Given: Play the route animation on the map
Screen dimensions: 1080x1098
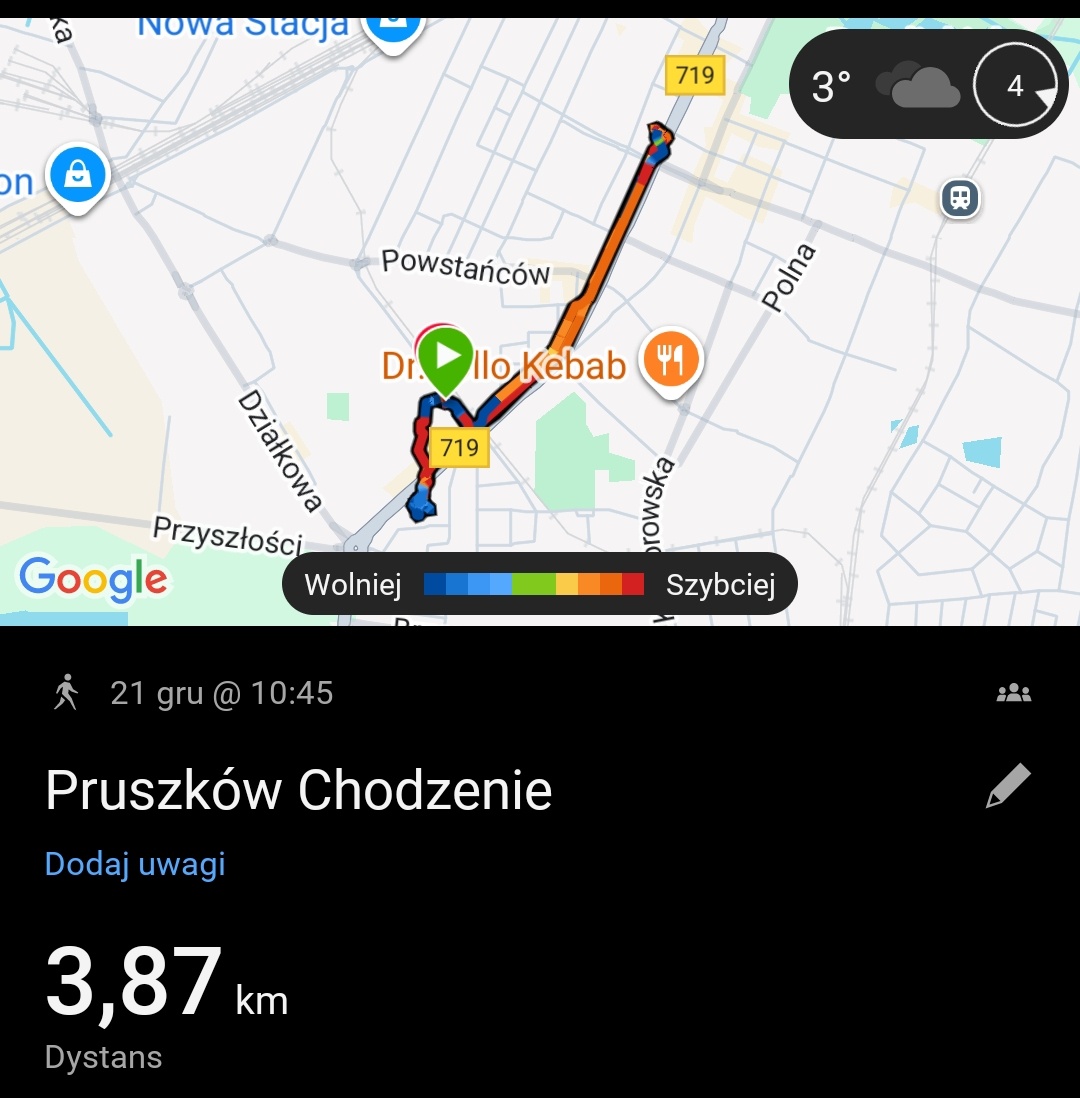Looking at the screenshot, I should pyautogui.click(x=445, y=357).
